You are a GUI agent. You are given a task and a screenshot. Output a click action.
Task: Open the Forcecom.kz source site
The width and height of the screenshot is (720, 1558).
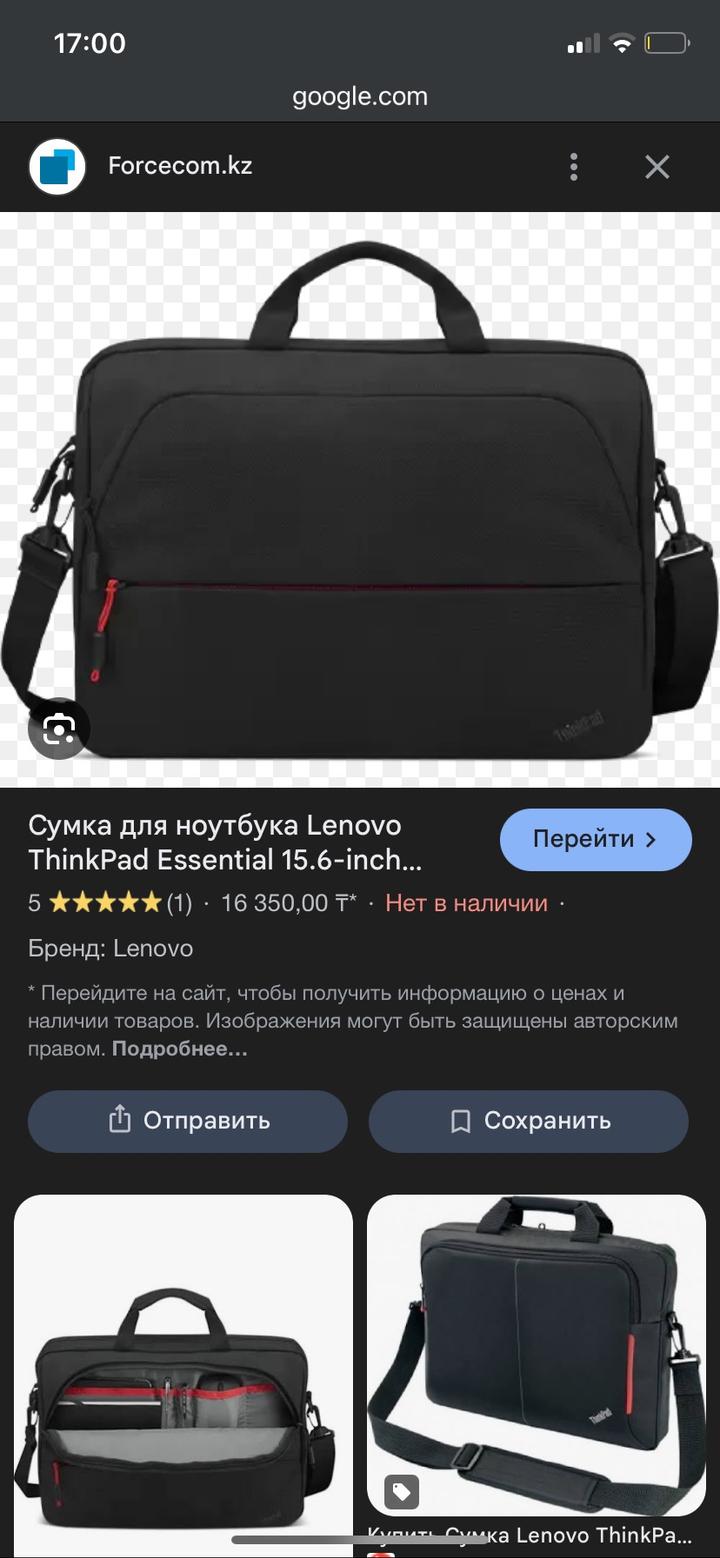click(180, 166)
